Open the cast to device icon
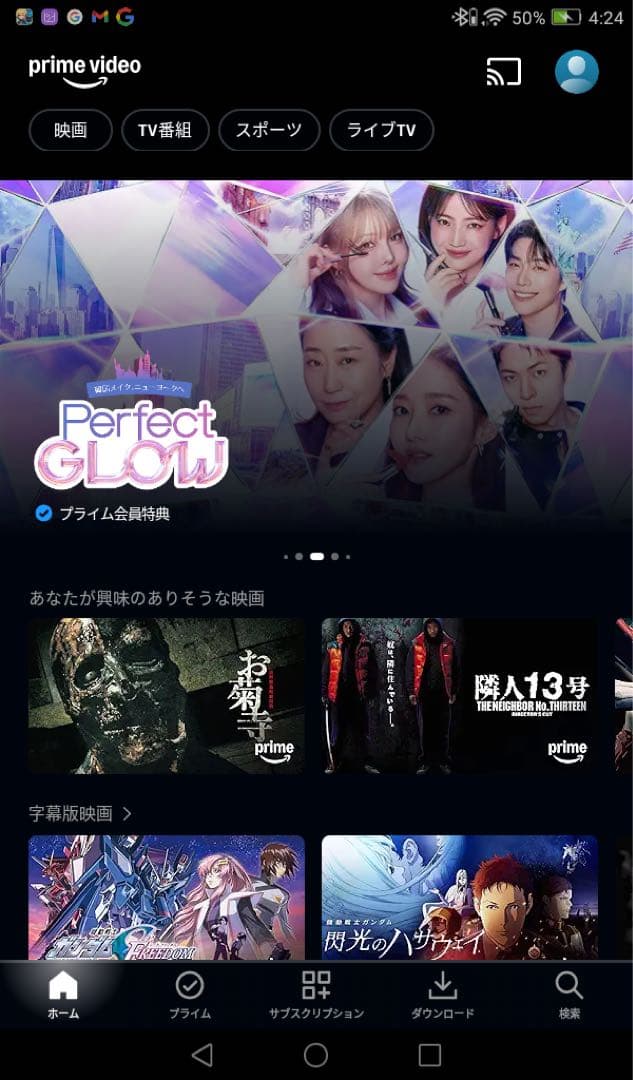The image size is (633, 1080). (x=504, y=72)
